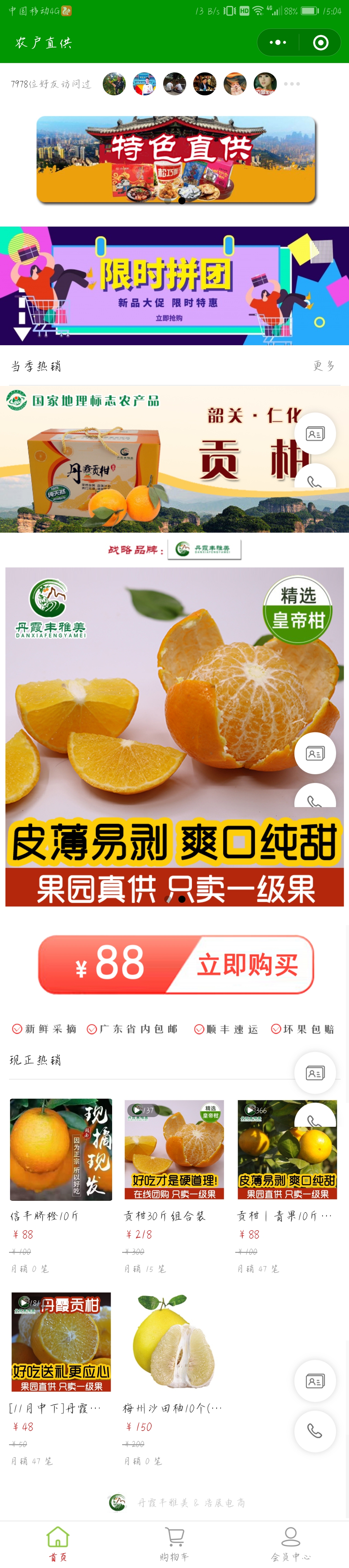The height and width of the screenshot is (1568, 349).
Task: Tap the floating phone call button above 会员中心
Action: click(315, 1431)
